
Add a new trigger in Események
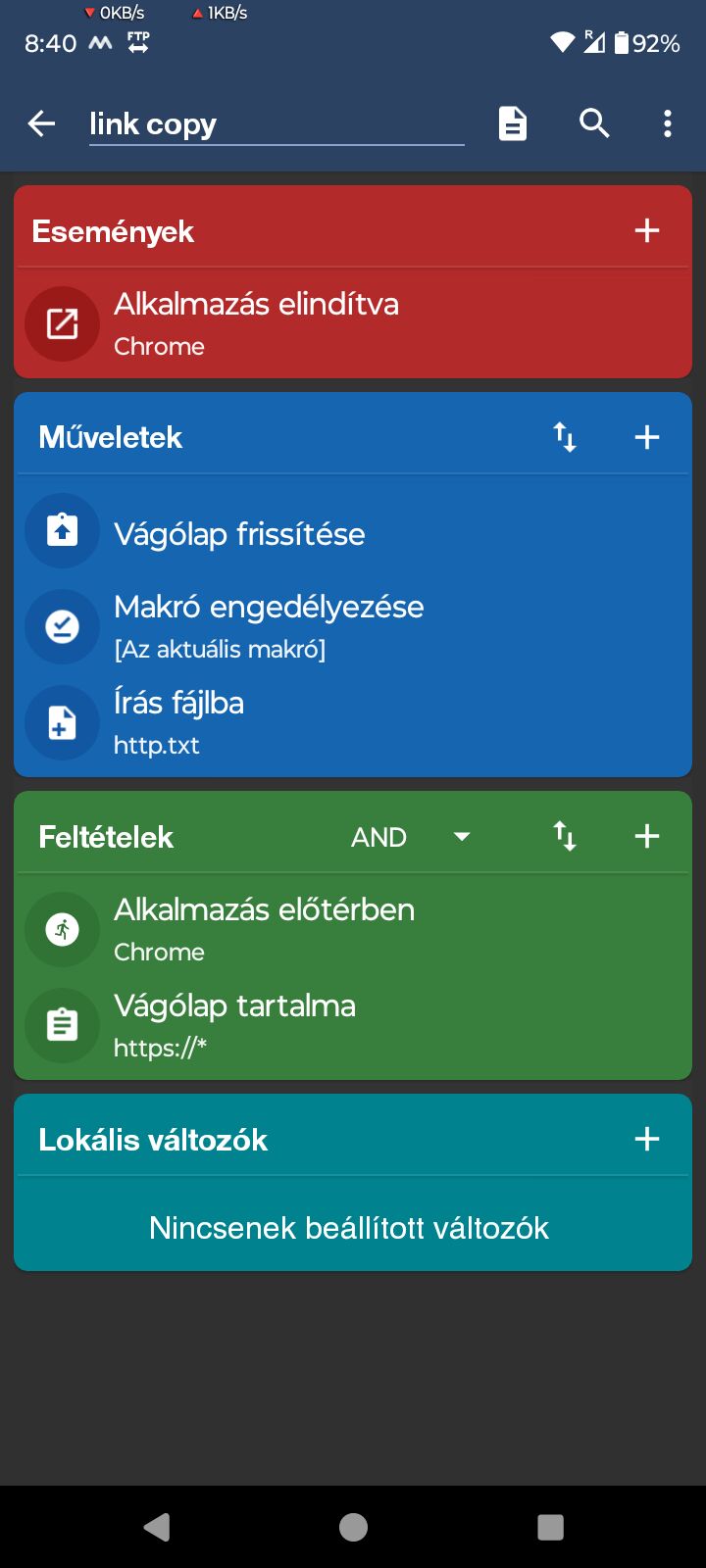click(x=647, y=230)
